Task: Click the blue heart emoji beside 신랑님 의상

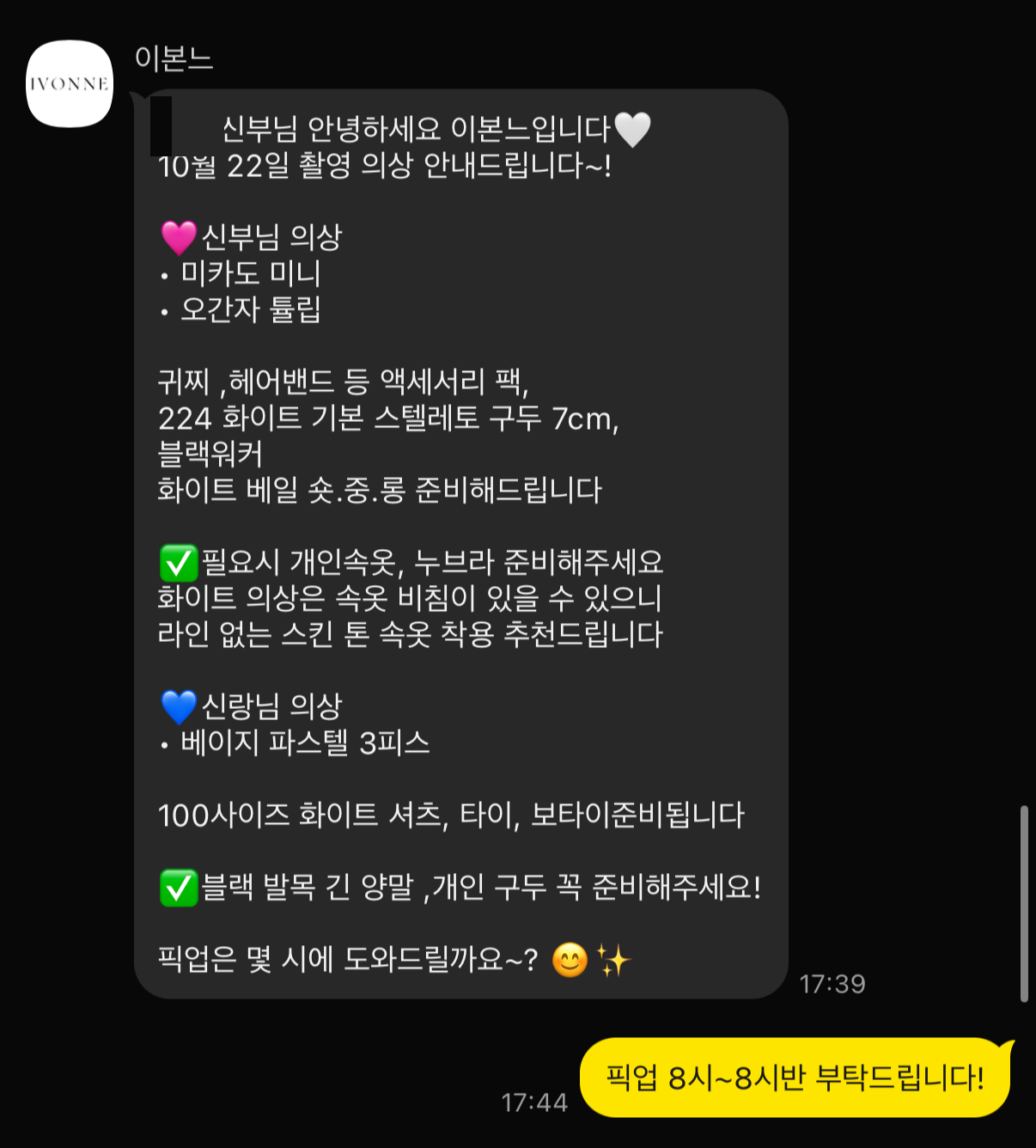Action: coord(178,707)
